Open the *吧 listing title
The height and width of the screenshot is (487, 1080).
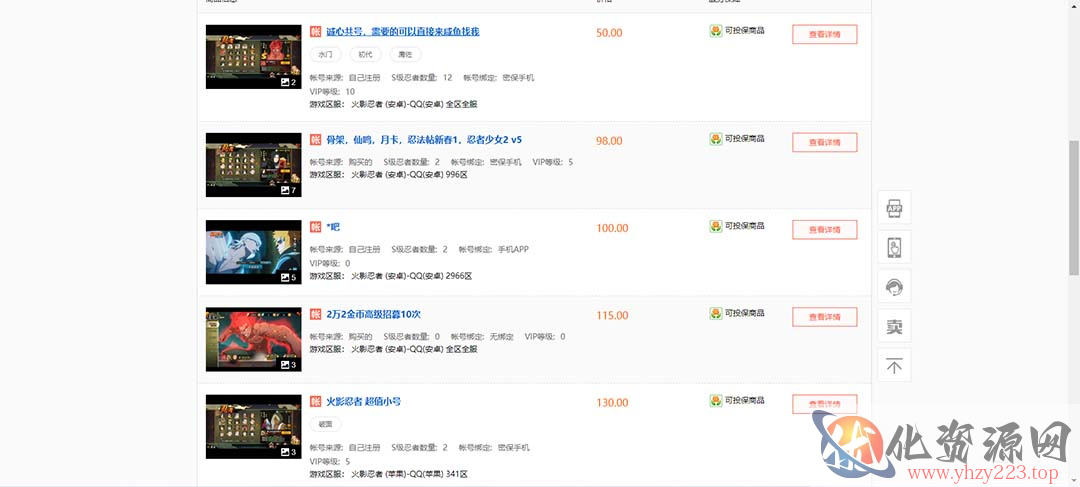(x=333, y=228)
